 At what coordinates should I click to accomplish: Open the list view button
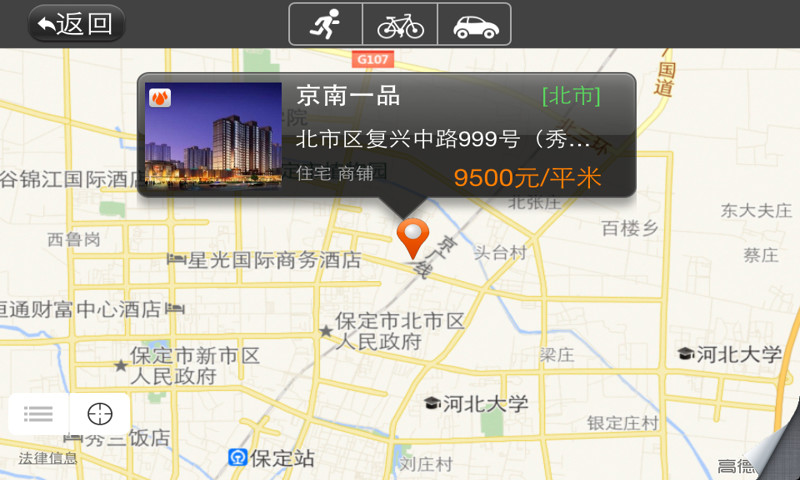coord(39,414)
